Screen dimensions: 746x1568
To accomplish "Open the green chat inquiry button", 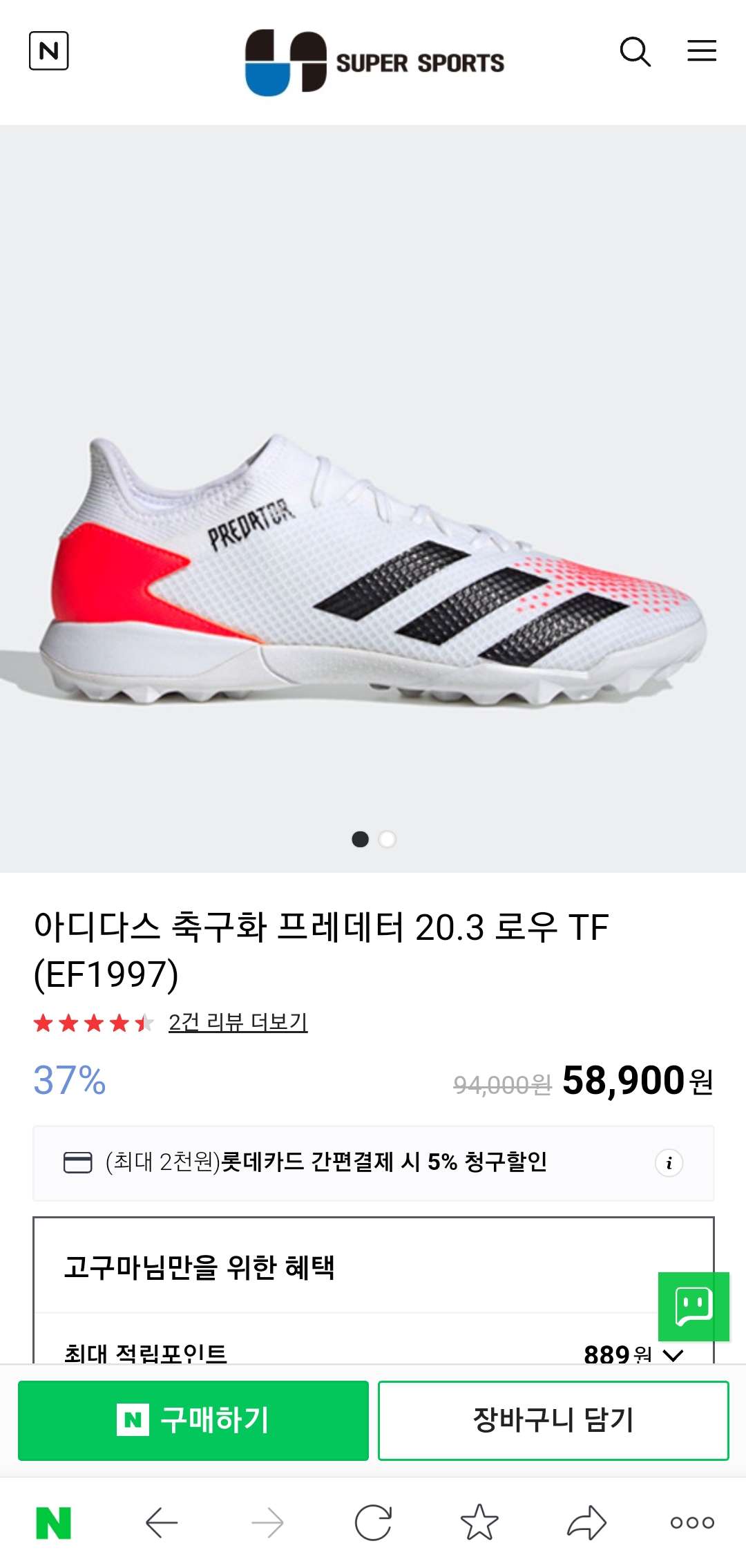I will [x=694, y=1306].
